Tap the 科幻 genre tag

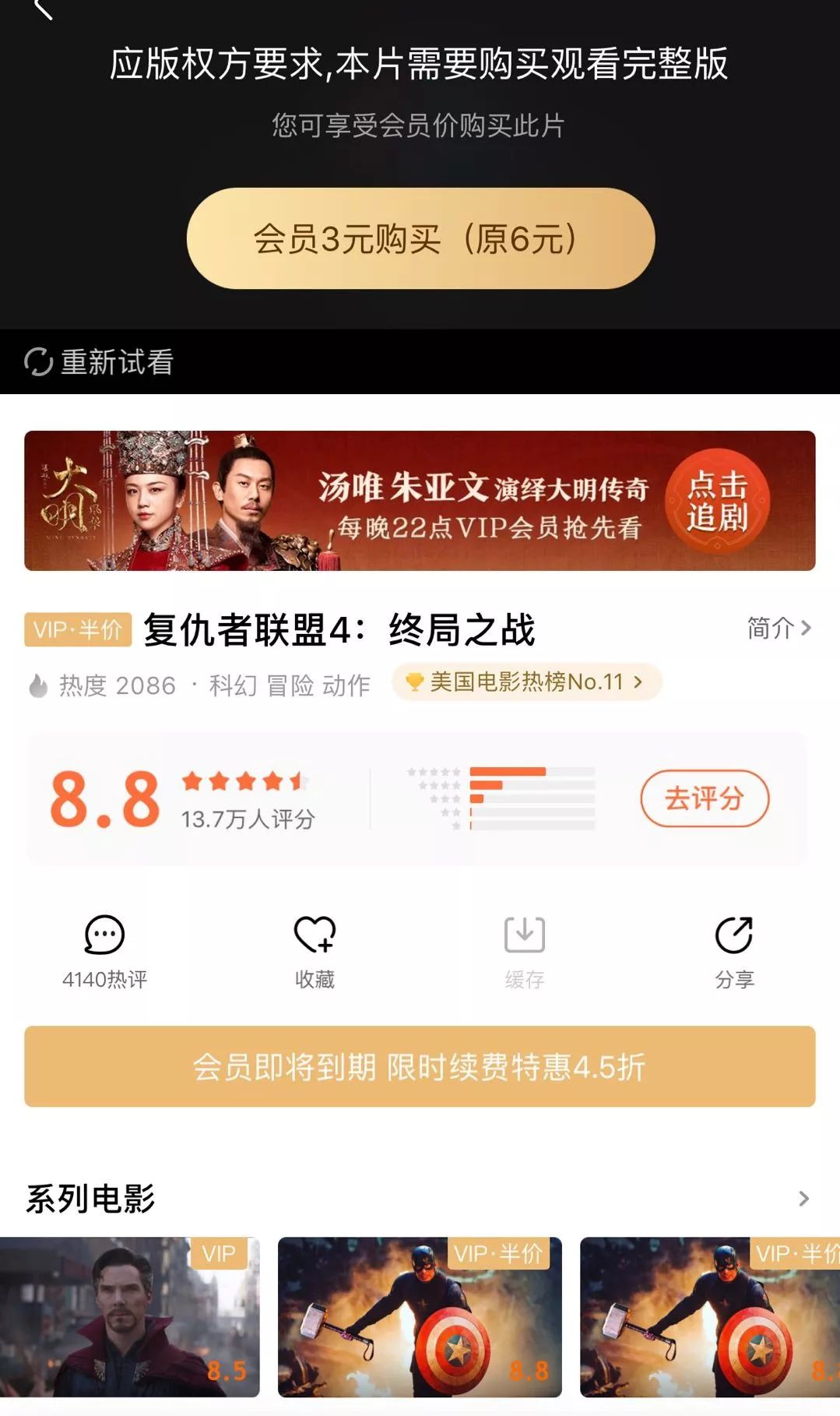230,683
